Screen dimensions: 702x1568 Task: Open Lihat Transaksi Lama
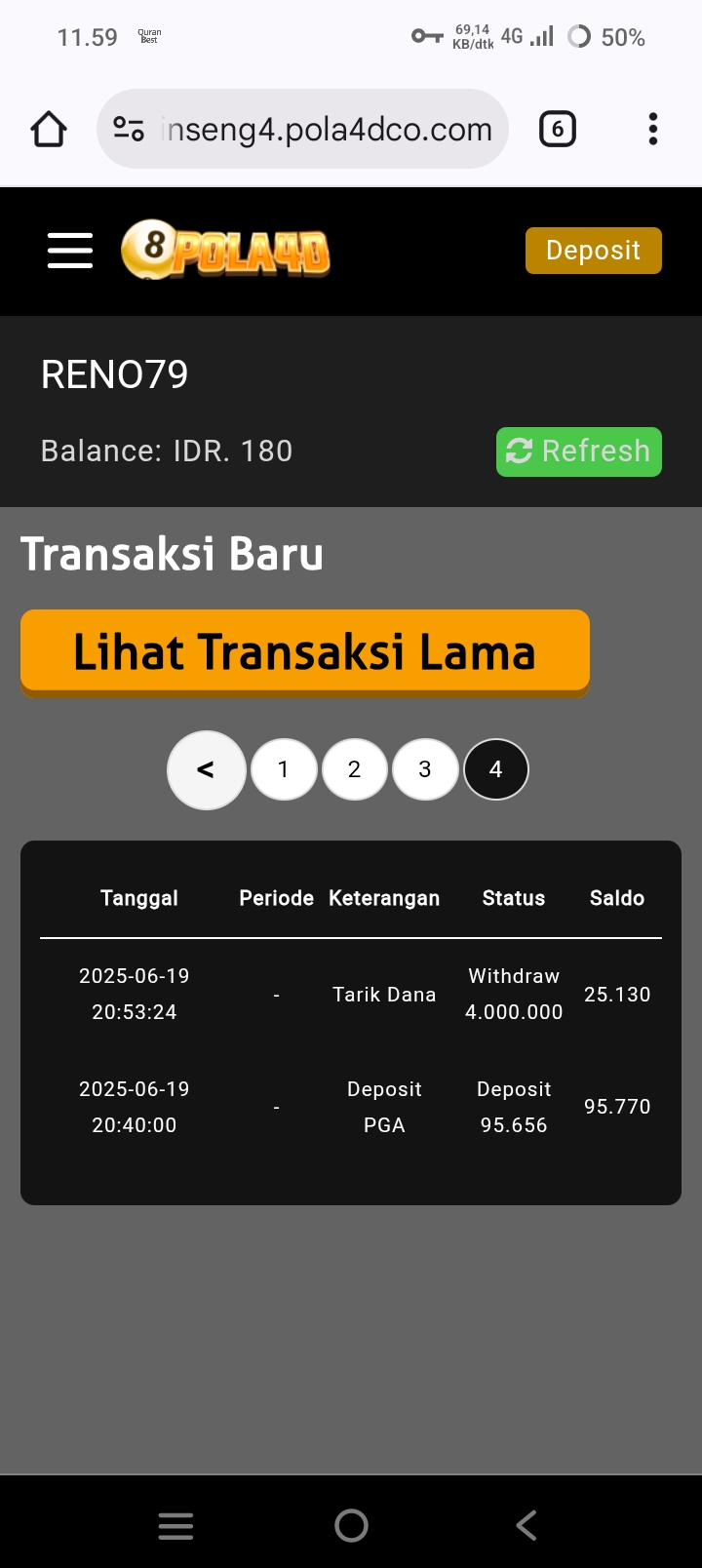[x=304, y=651]
